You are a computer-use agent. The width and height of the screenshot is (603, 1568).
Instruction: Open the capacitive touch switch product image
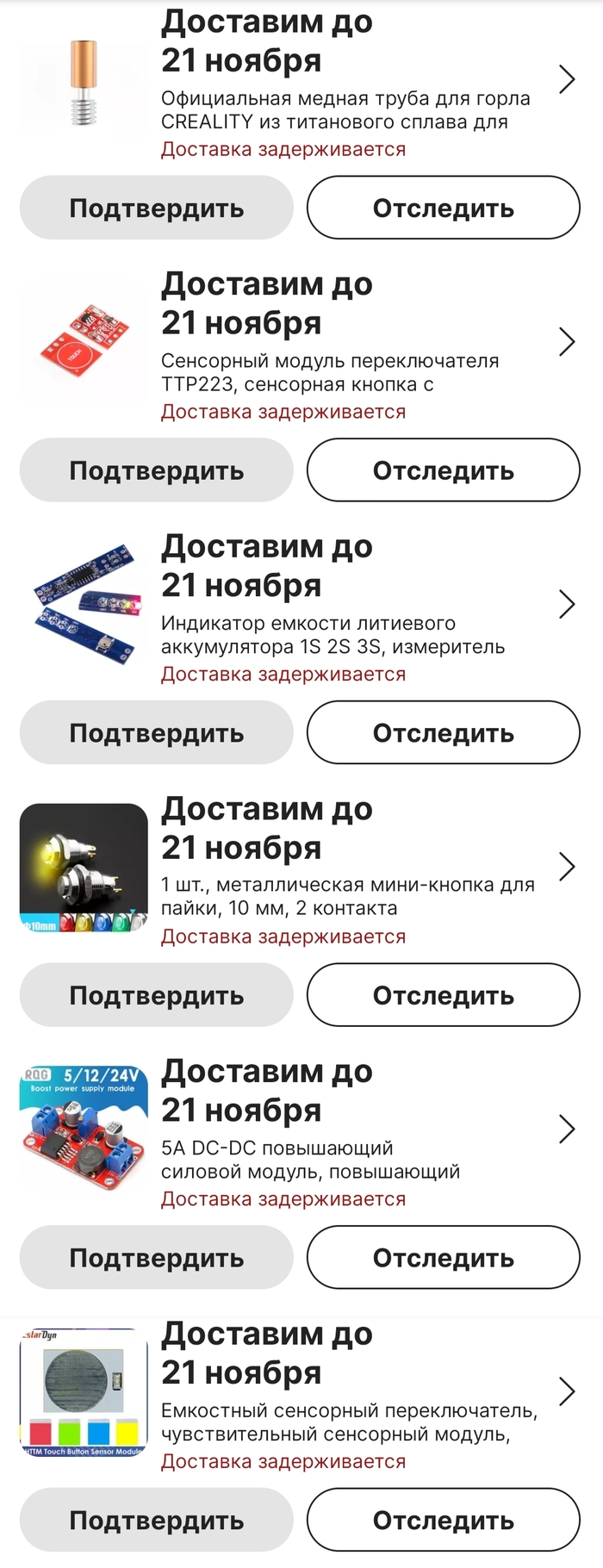point(84,1392)
